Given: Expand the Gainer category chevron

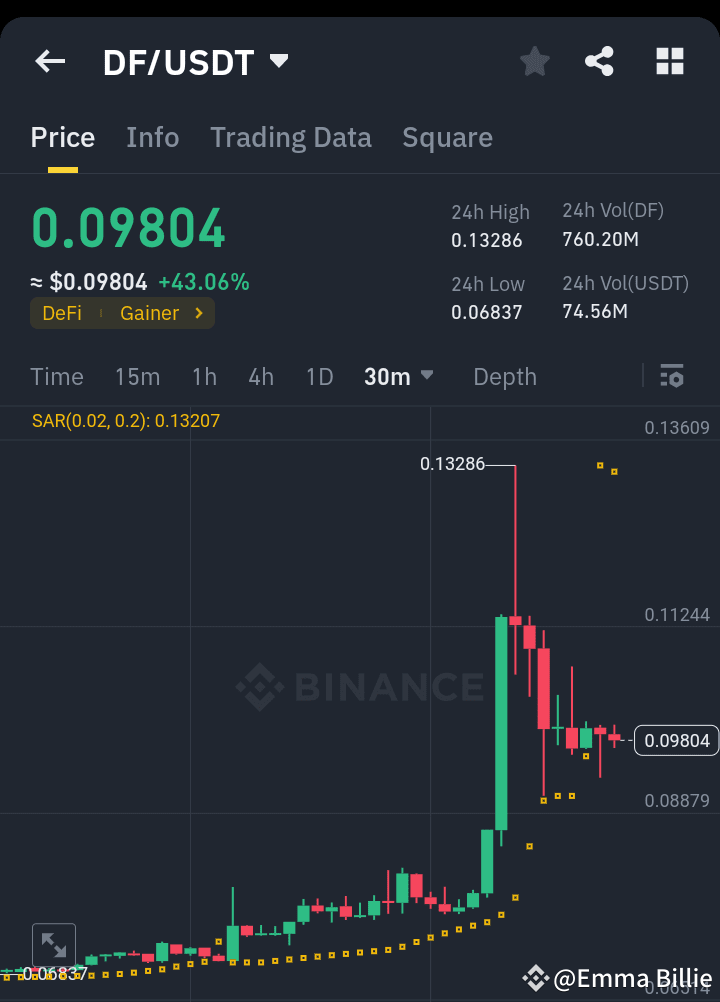Looking at the screenshot, I should click(x=196, y=313).
